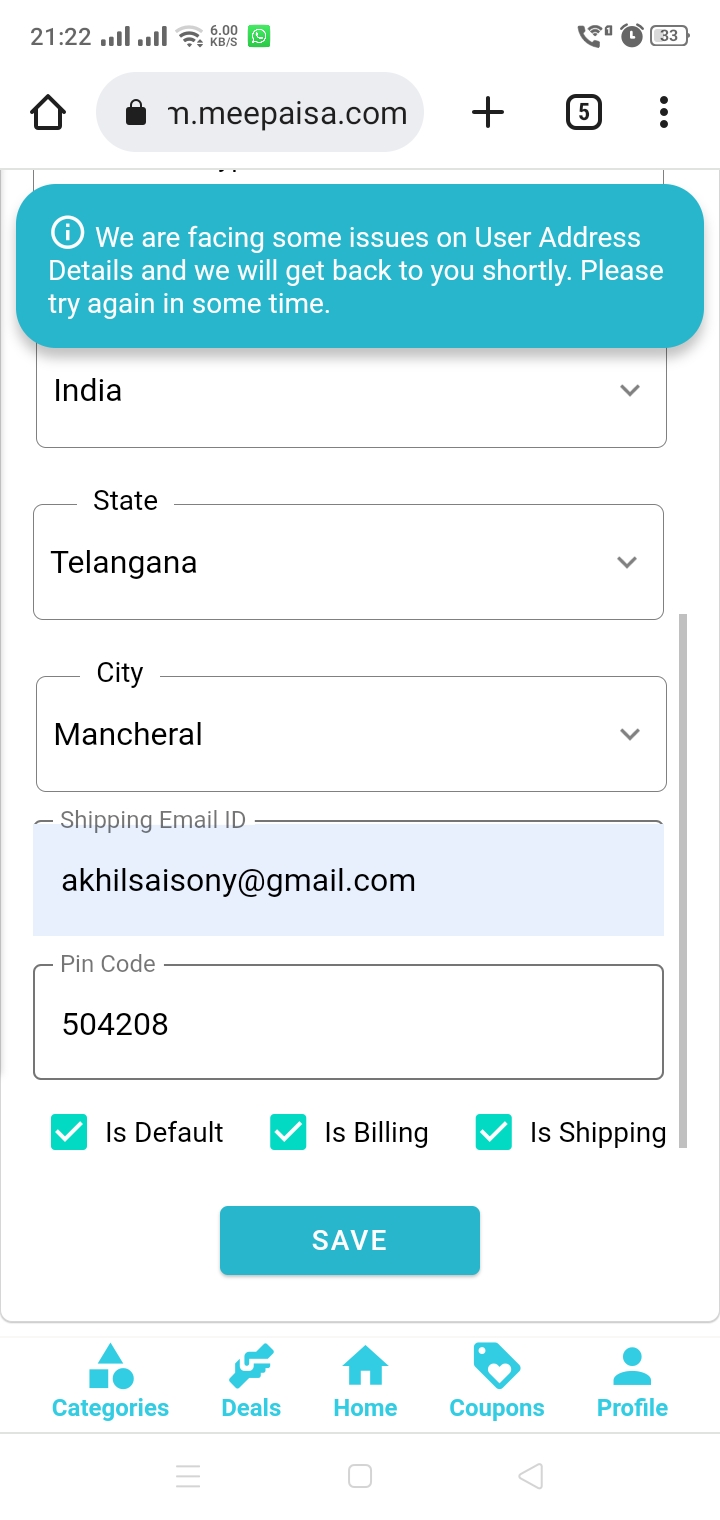Expand the State dropdown showing Telangana
720x1520 pixels.
[348, 562]
